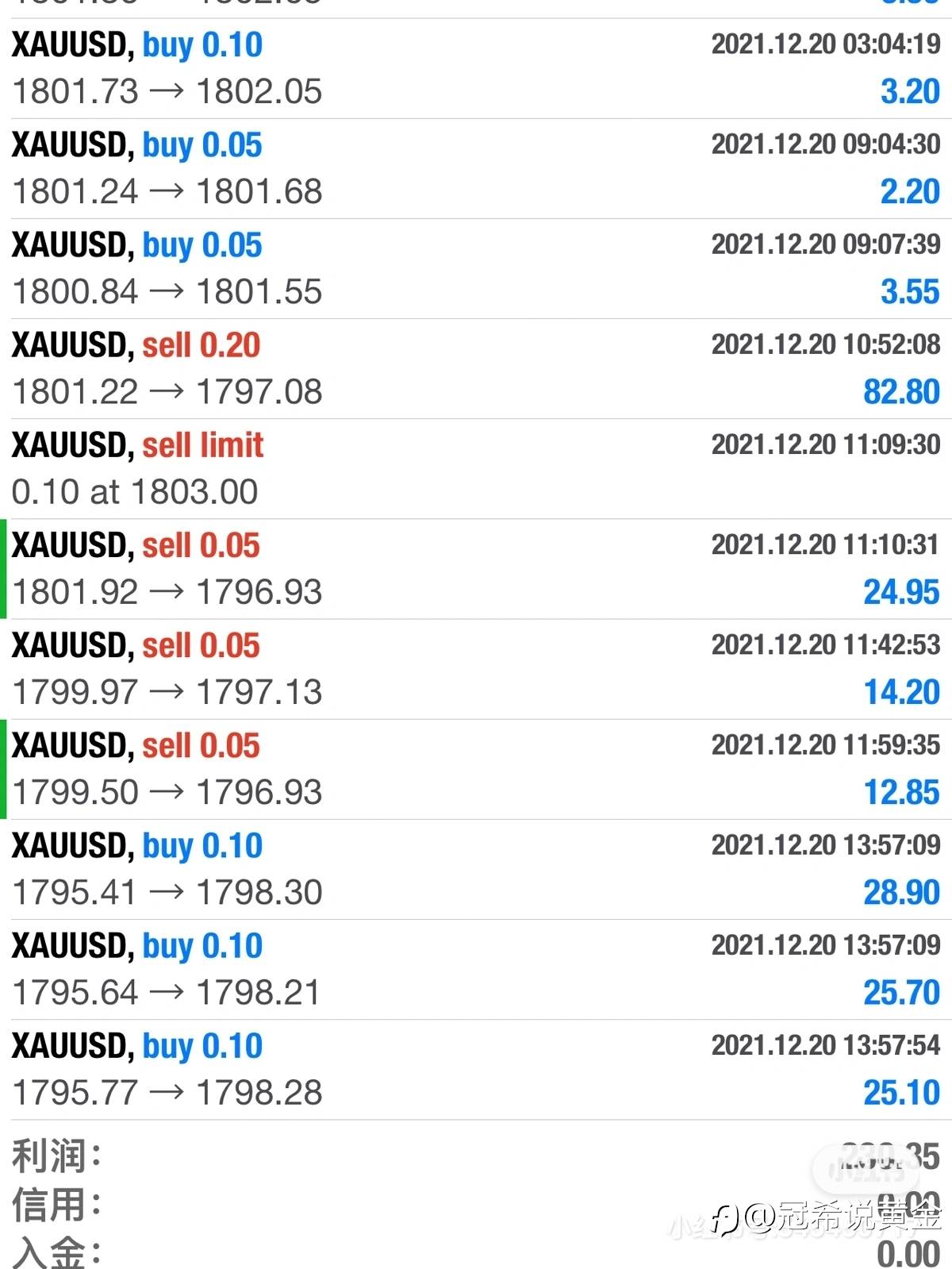Viewport: 952px width, 1269px height.
Task: Open the buy 0.10 trade opened at 1795.64
Action: coord(476,970)
